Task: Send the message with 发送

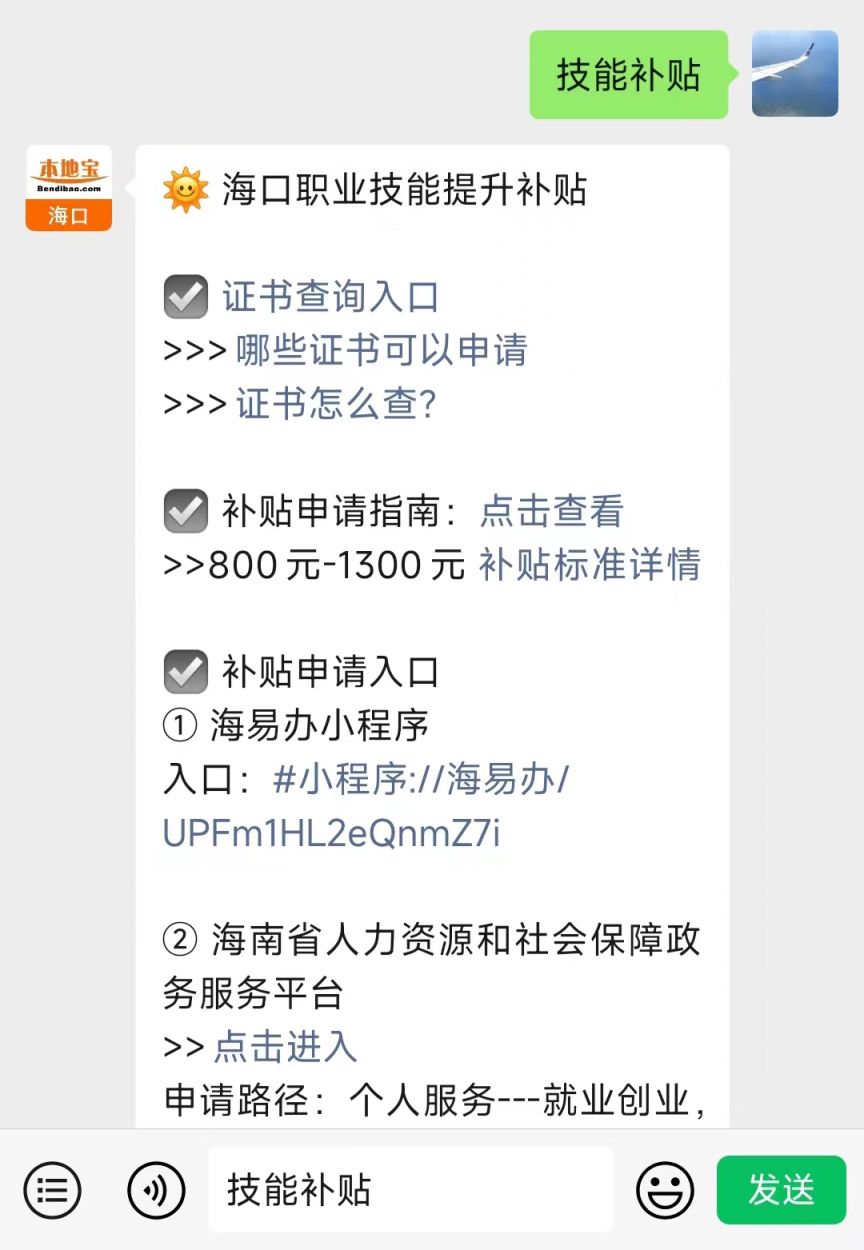Action: (x=781, y=1190)
